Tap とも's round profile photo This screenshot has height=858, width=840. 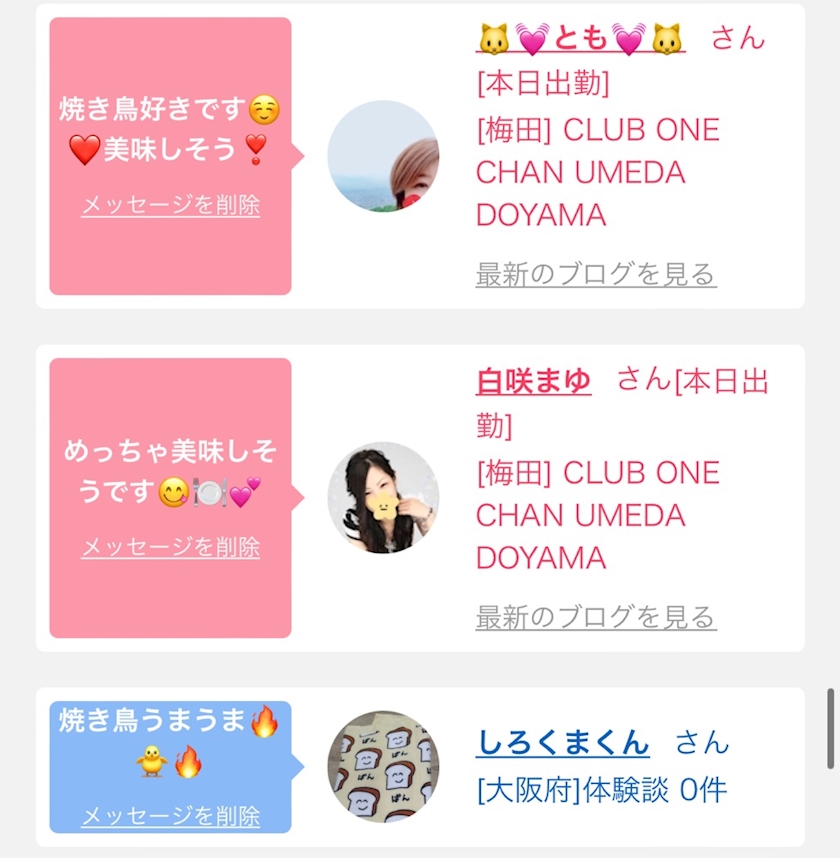point(383,156)
